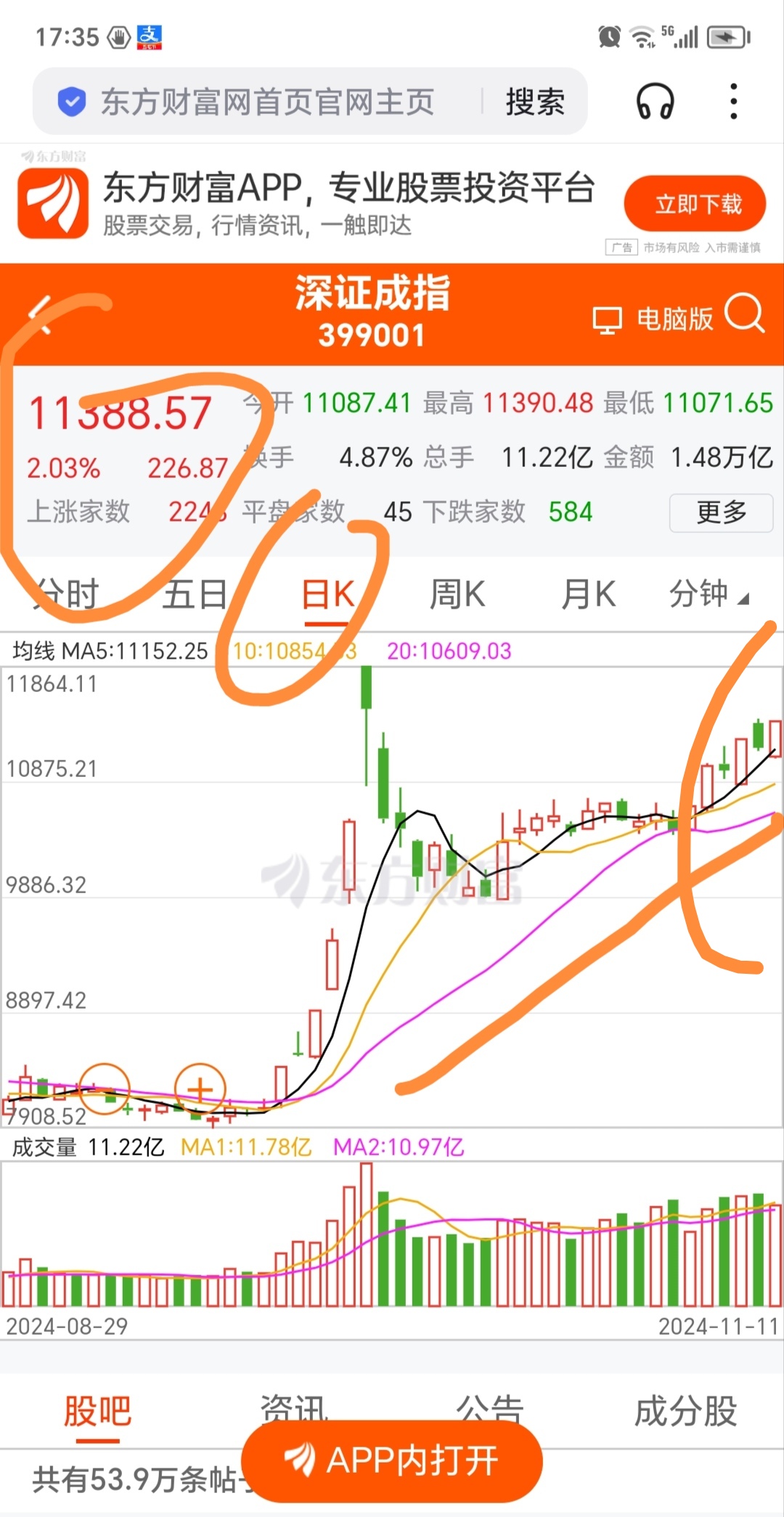Select the 周K chart tab
Screen dimensions: 784x1517
tap(457, 595)
